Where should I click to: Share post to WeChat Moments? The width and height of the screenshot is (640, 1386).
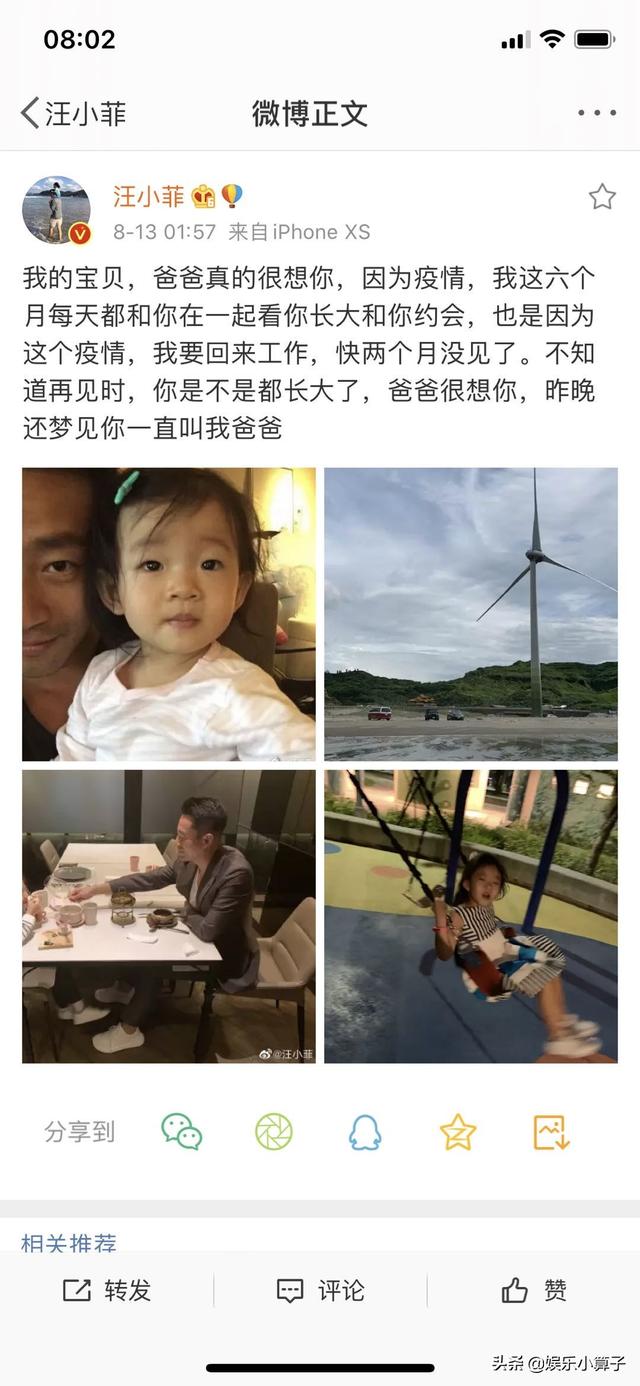tap(274, 1131)
